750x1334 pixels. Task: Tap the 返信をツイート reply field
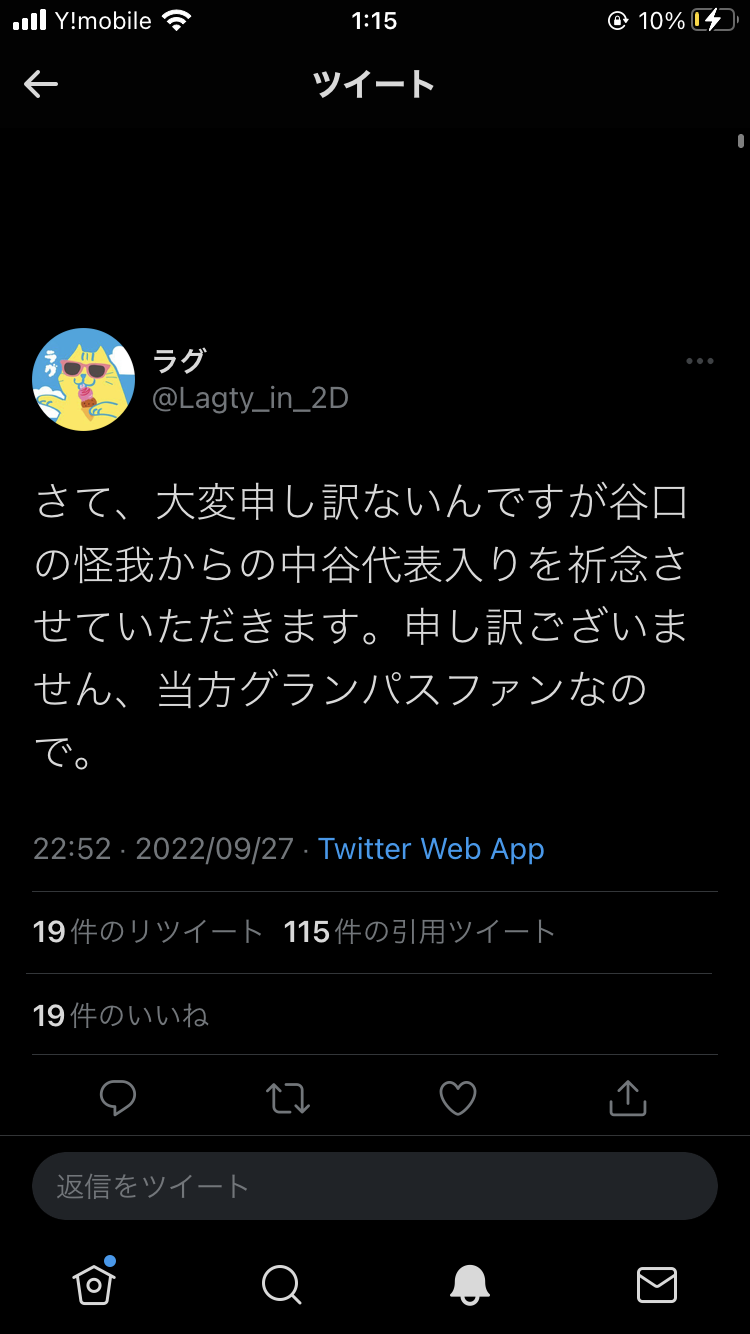374,1186
